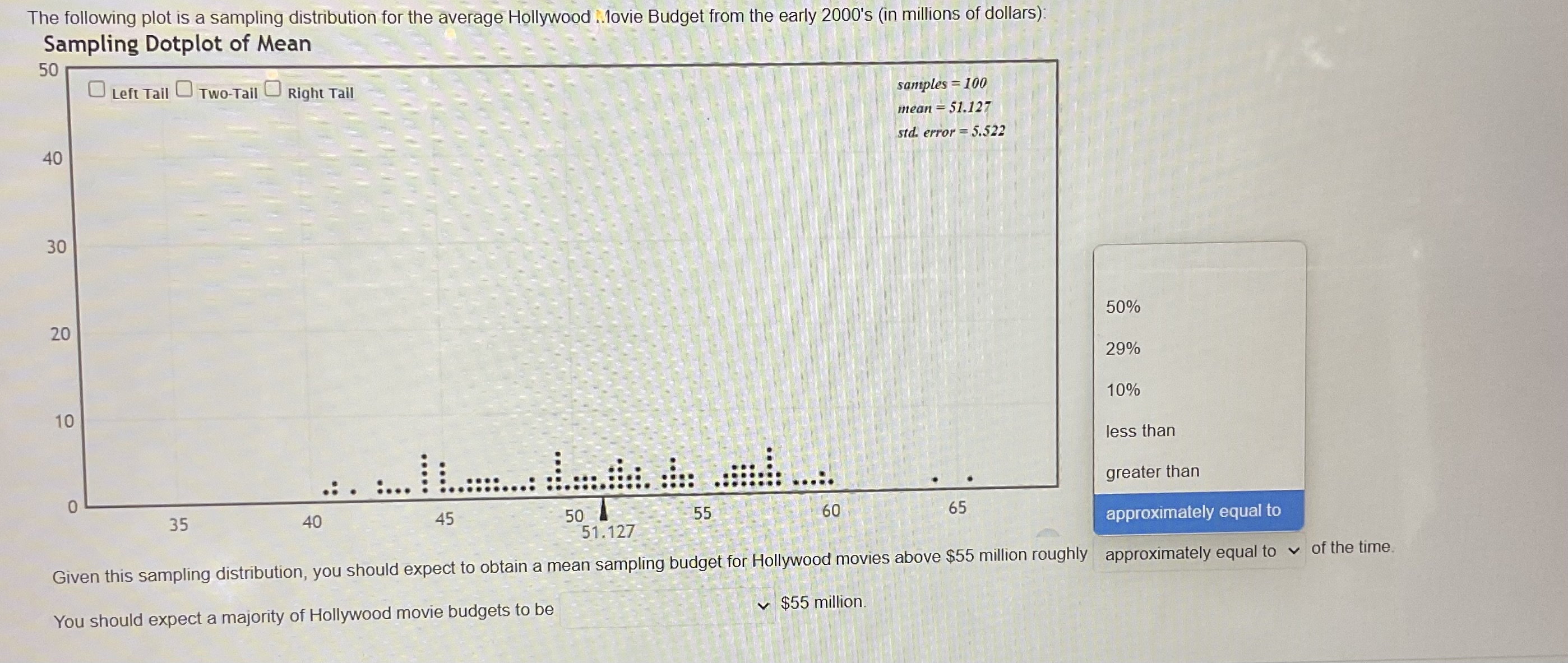Choose the 'greater than' option
The width and height of the screenshot is (1568, 663).
1152,472
